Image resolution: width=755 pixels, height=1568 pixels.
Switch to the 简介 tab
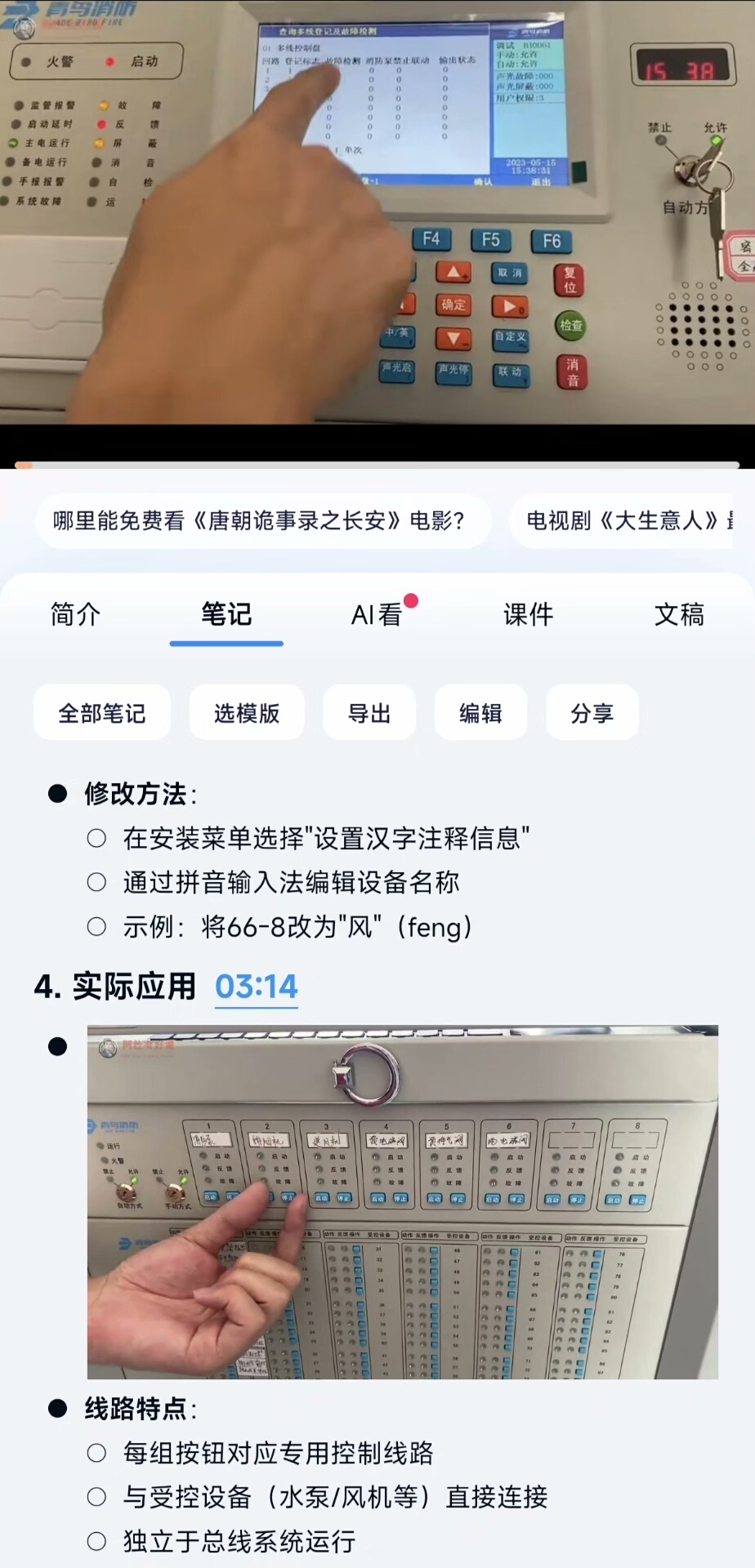(75, 614)
